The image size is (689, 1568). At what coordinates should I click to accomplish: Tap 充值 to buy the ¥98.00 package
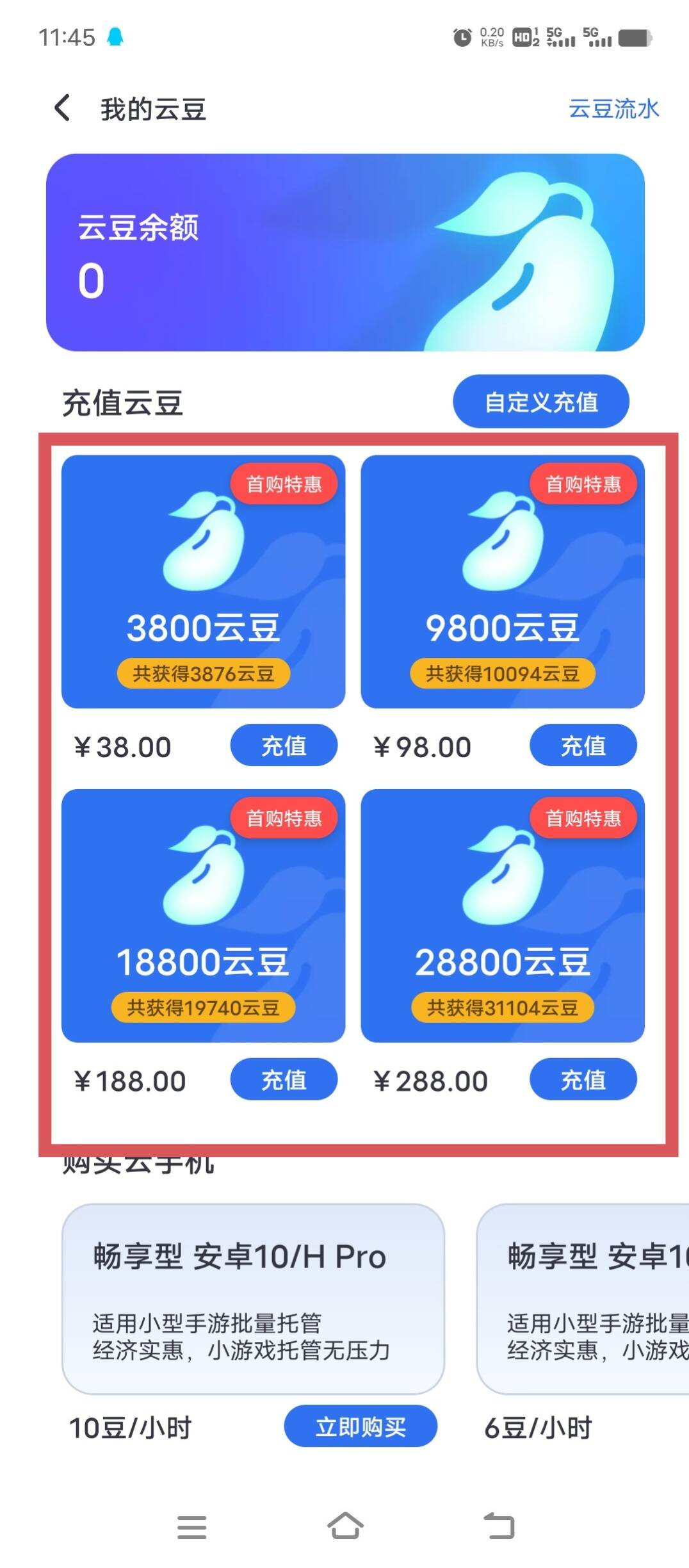click(x=583, y=746)
